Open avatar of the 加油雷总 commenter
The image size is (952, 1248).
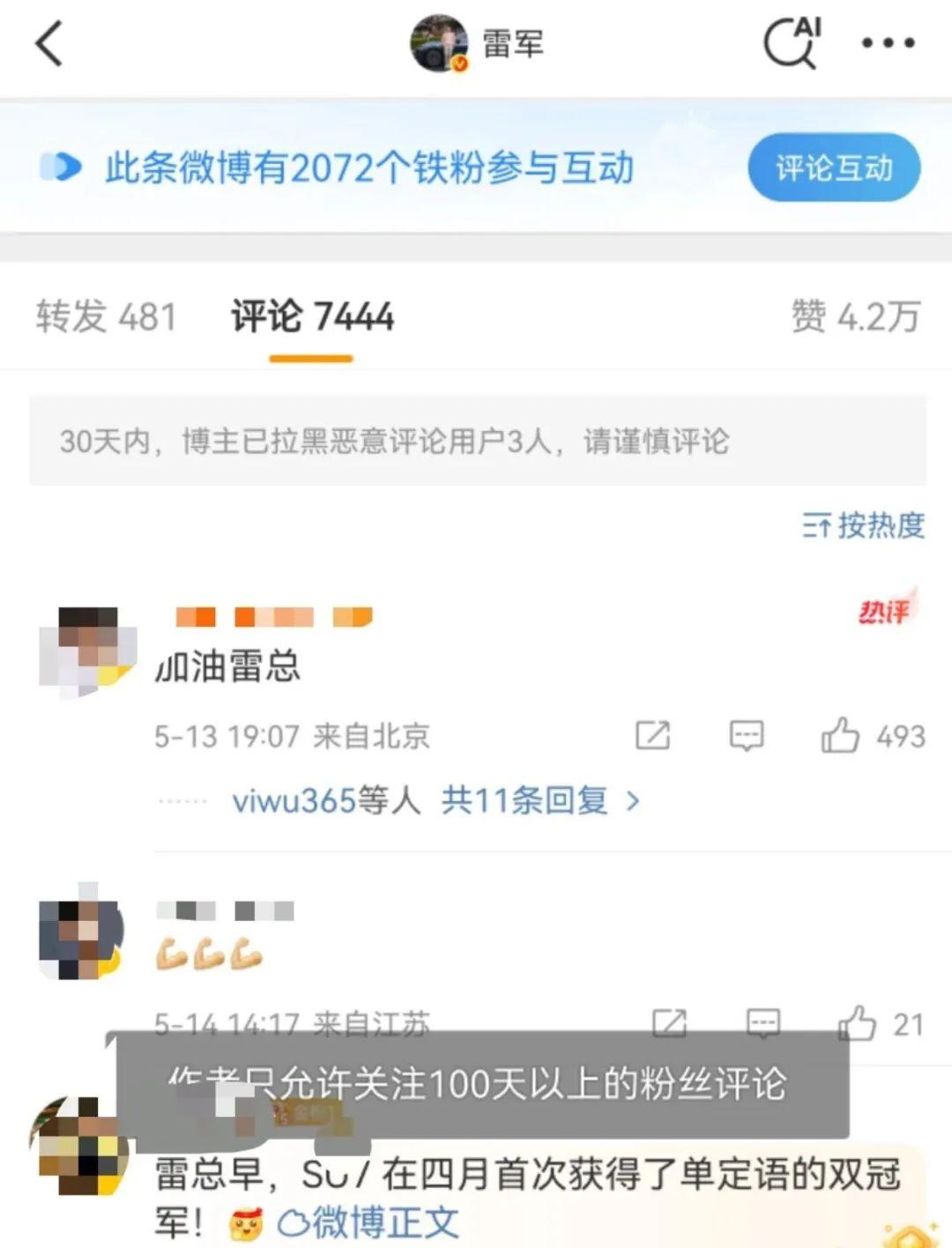pyautogui.click(x=86, y=650)
